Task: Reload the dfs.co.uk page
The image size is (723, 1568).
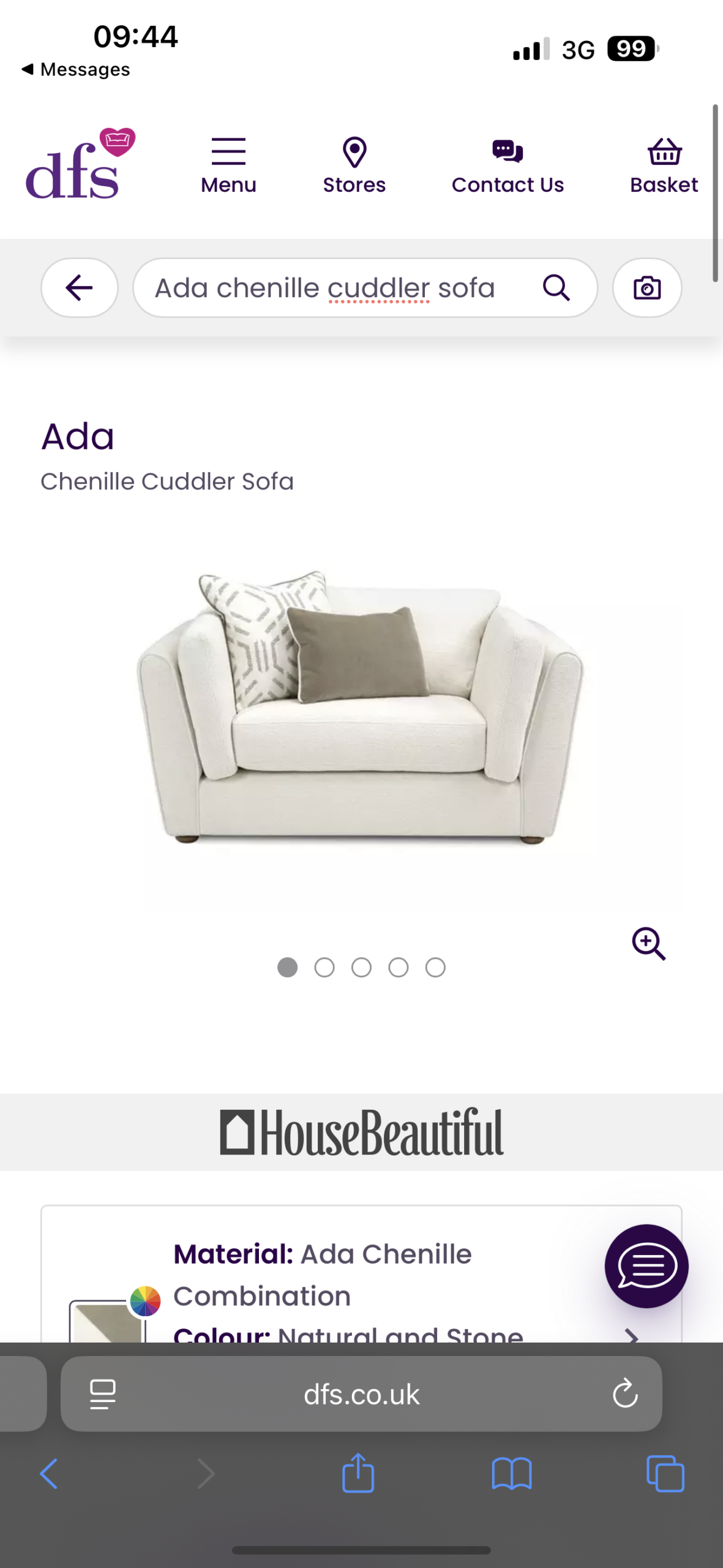Action: pos(625,1395)
